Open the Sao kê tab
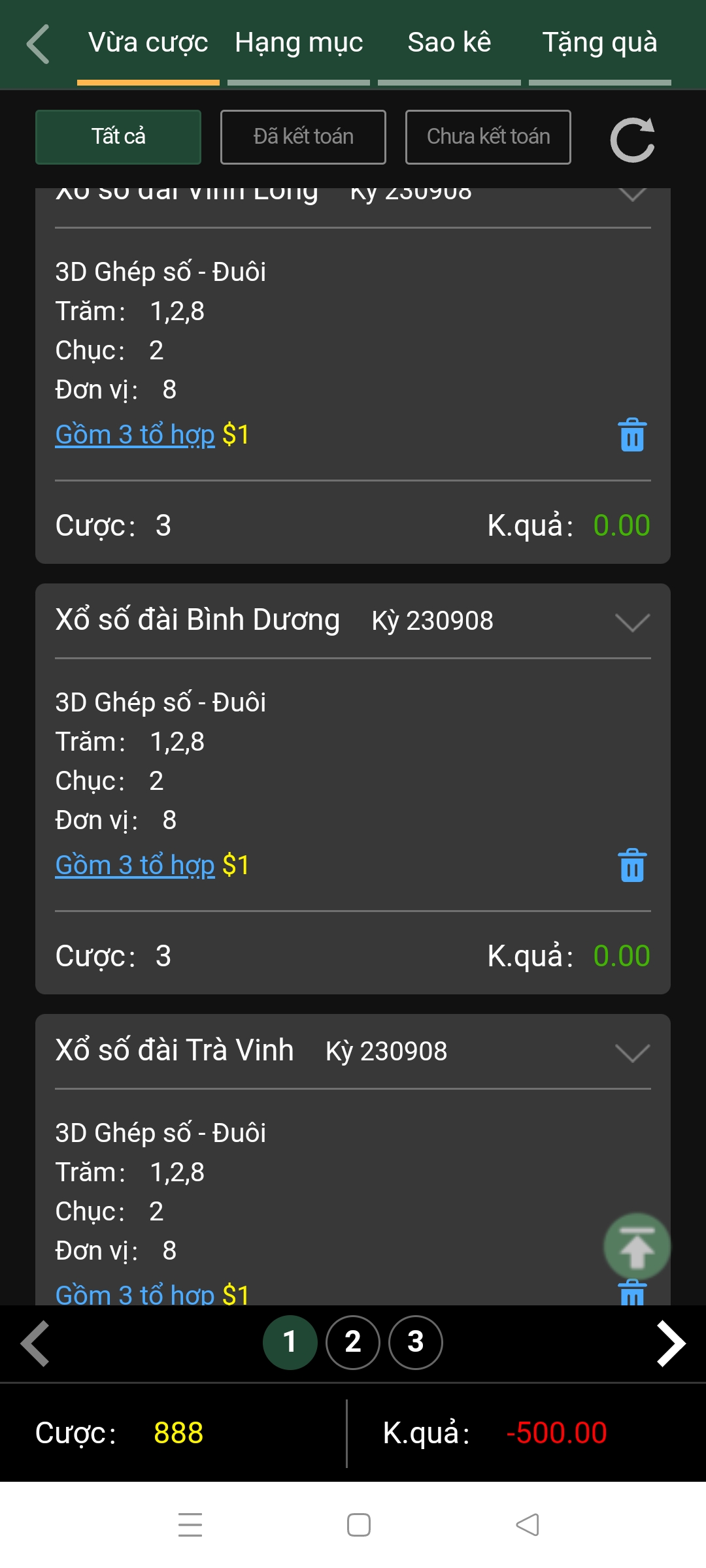This screenshot has height=1568, width=706. click(x=449, y=44)
